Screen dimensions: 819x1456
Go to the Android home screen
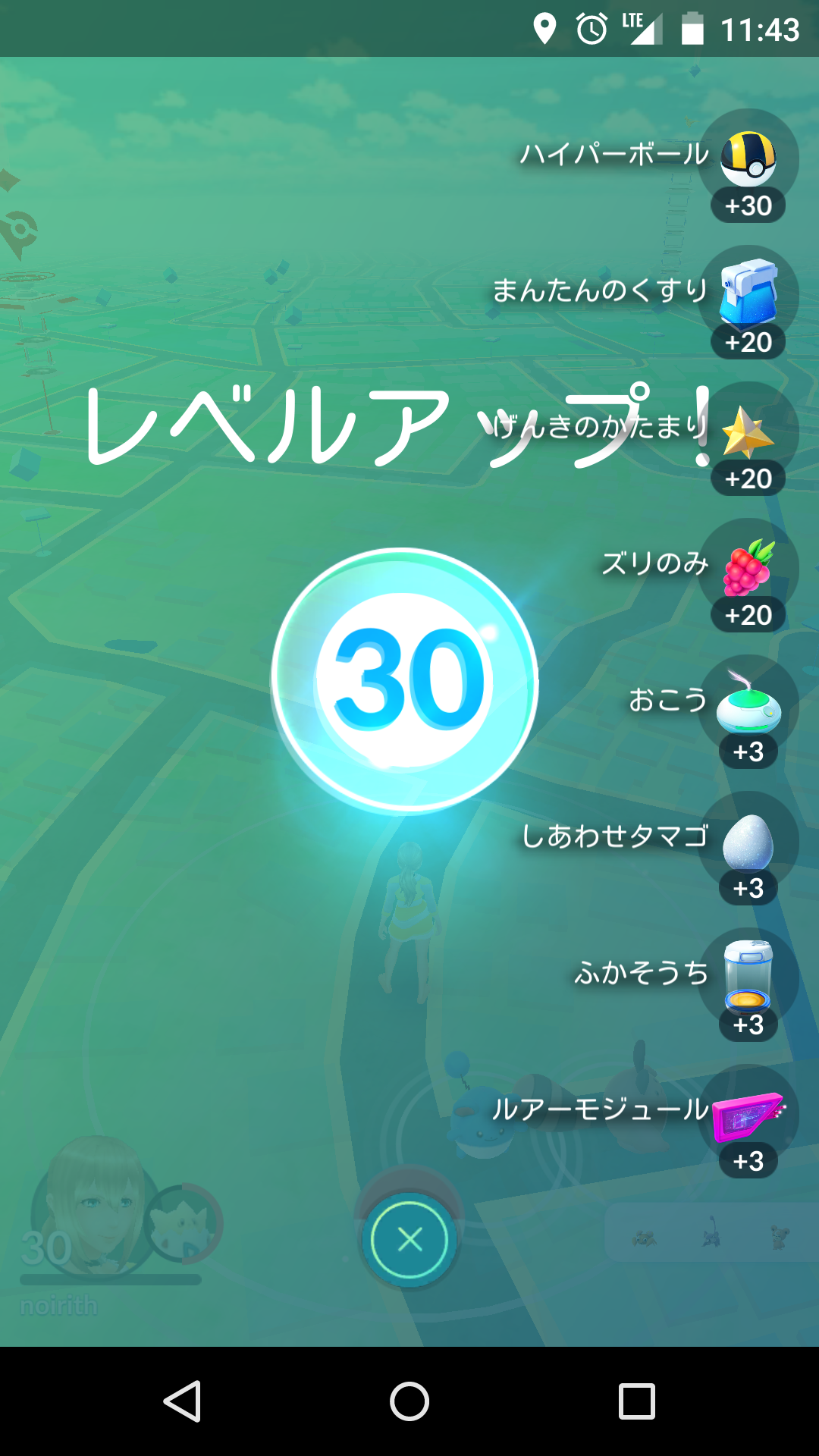coord(409,1401)
